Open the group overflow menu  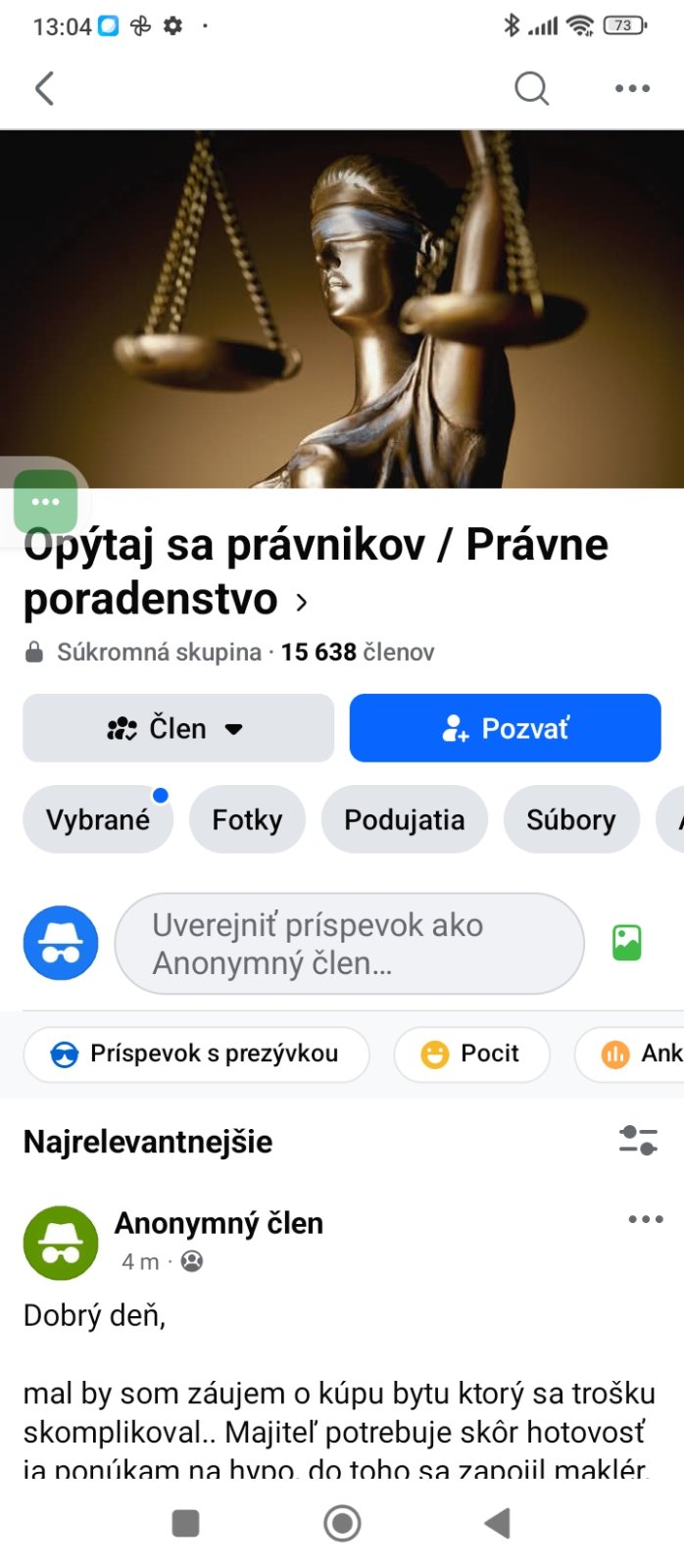tap(632, 88)
